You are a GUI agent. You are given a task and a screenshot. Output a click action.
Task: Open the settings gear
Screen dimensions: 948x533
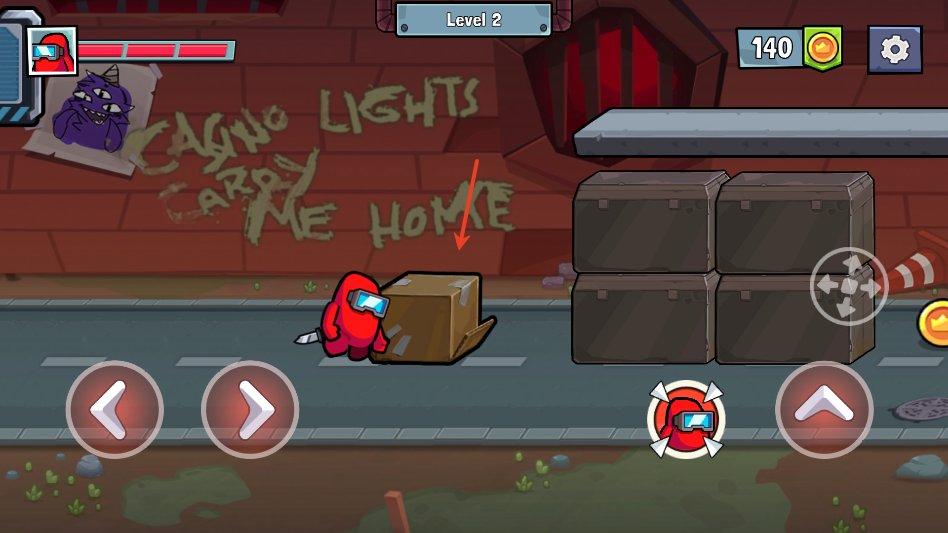click(x=894, y=49)
